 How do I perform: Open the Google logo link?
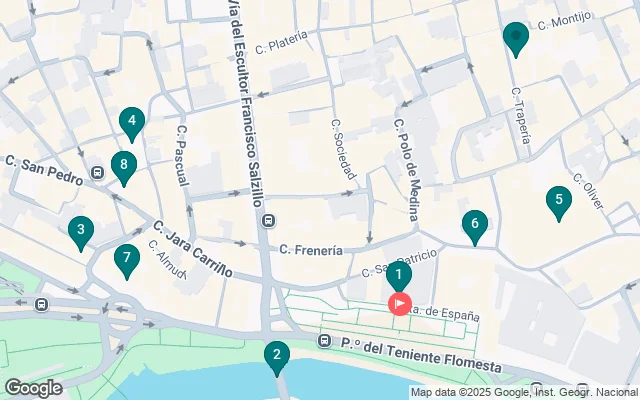point(33,388)
